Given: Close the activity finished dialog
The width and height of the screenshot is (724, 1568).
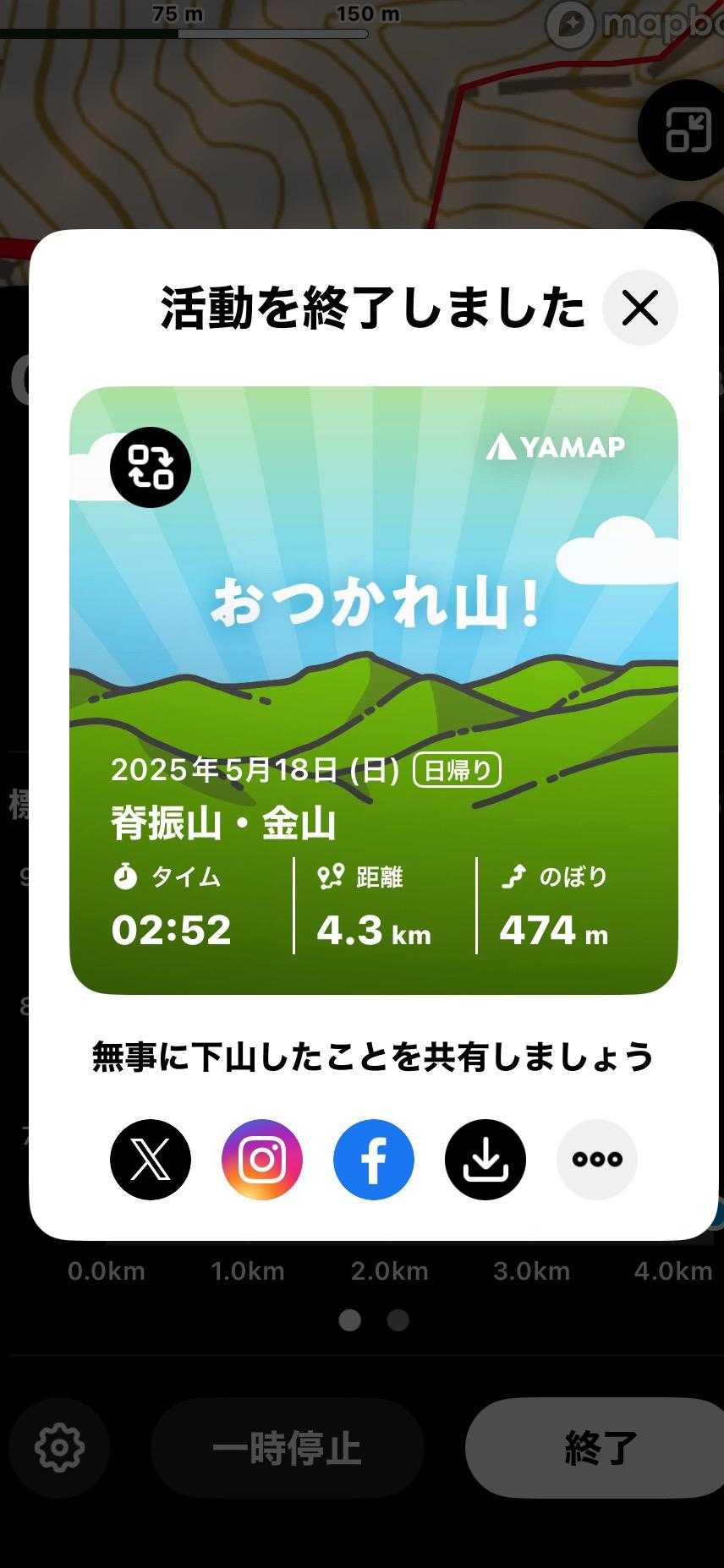Looking at the screenshot, I should click(639, 308).
